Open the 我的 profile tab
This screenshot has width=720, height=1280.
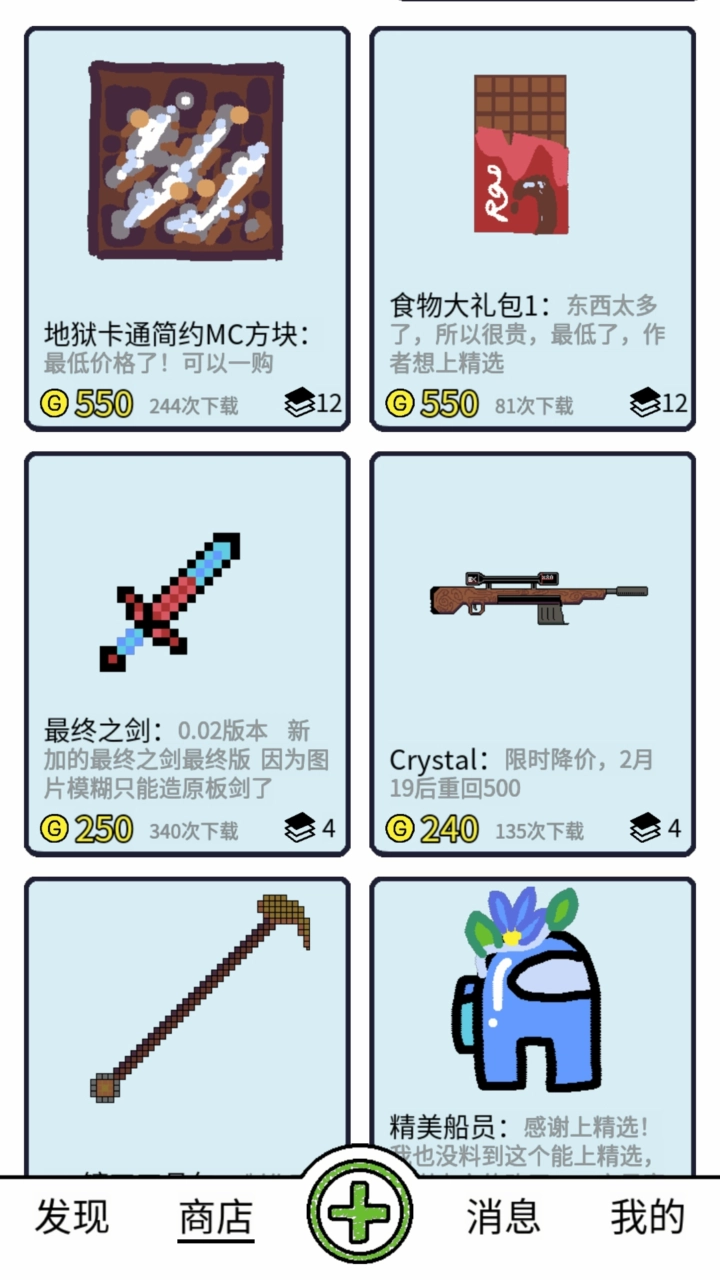(x=647, y=1217)
